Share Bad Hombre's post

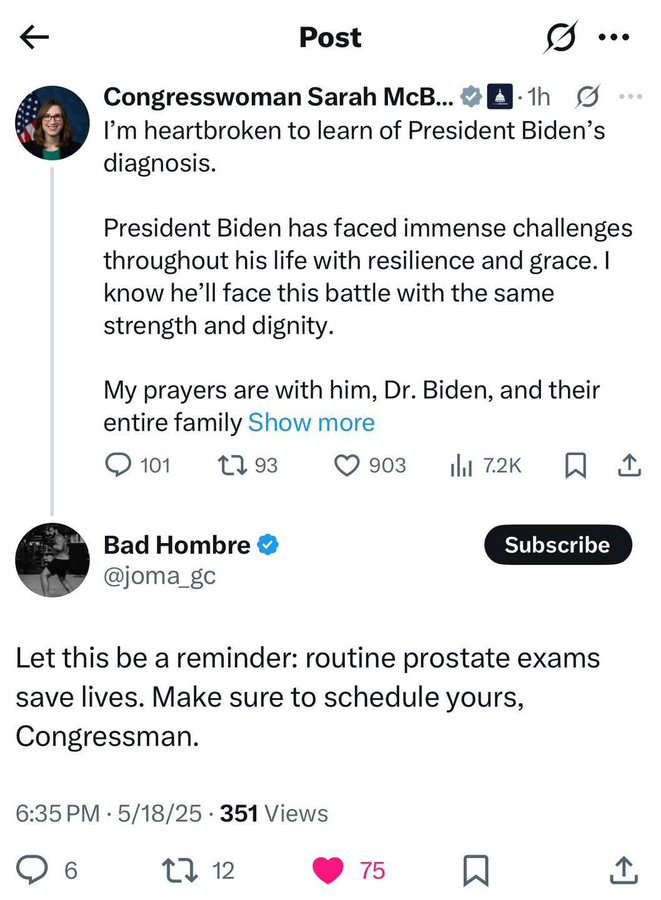pyautogui.click(x=622, y=870)
